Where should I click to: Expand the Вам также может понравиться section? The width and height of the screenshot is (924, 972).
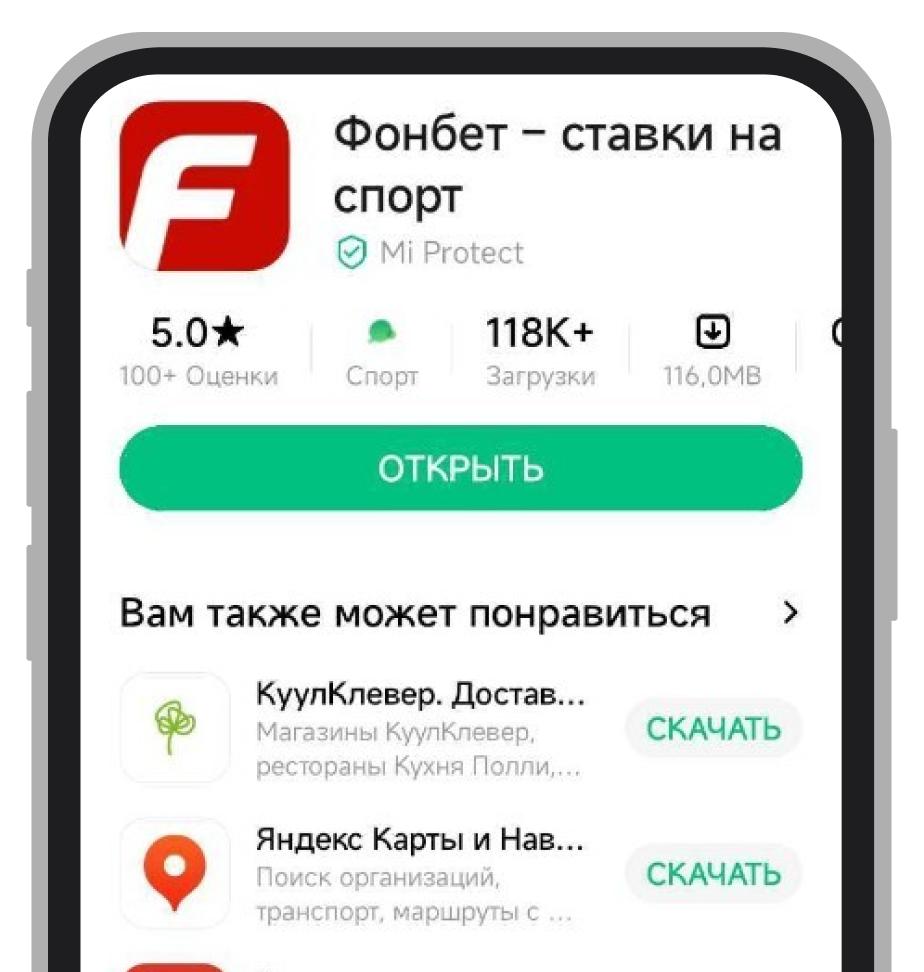pyautogui.click(x=789, y=612)
